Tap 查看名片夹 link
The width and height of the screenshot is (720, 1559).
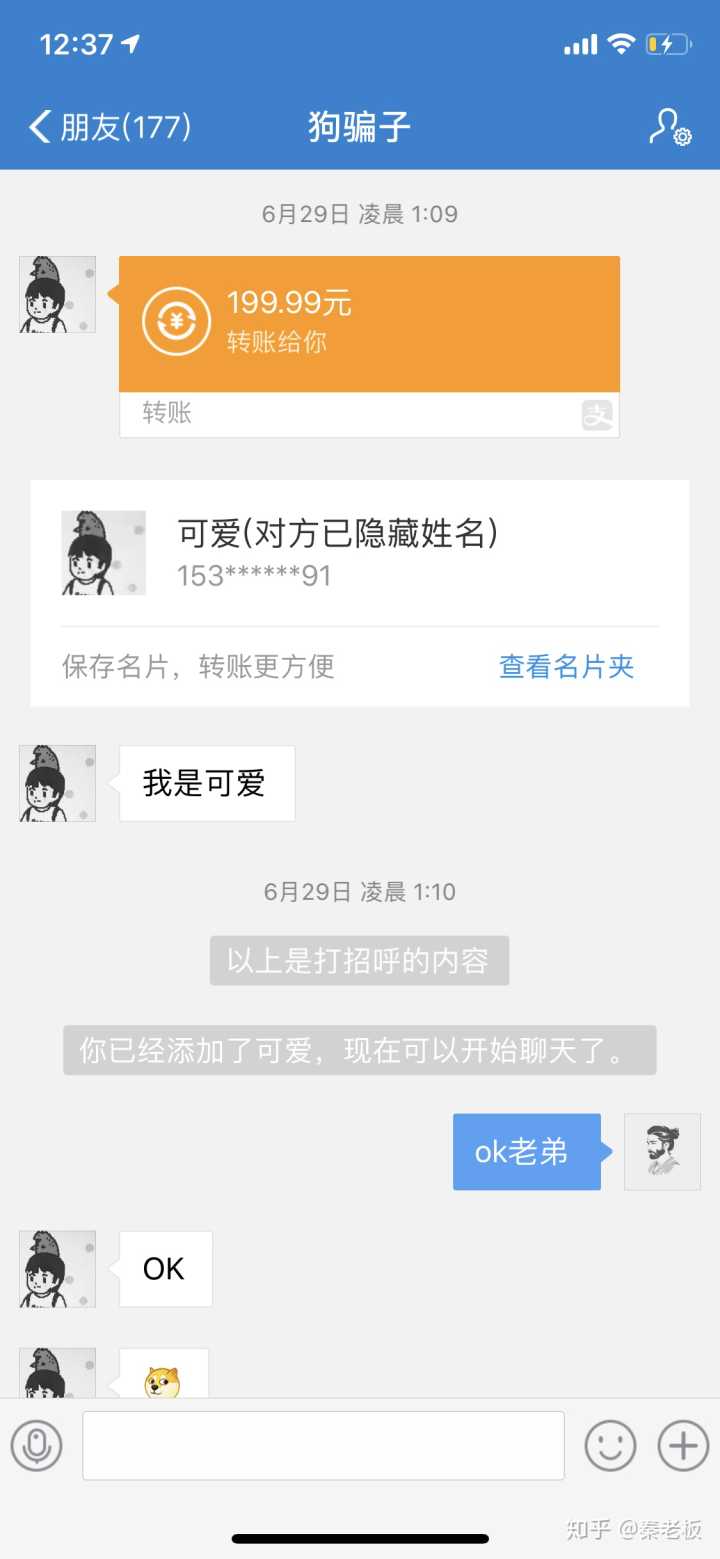[x=566, y=666]
